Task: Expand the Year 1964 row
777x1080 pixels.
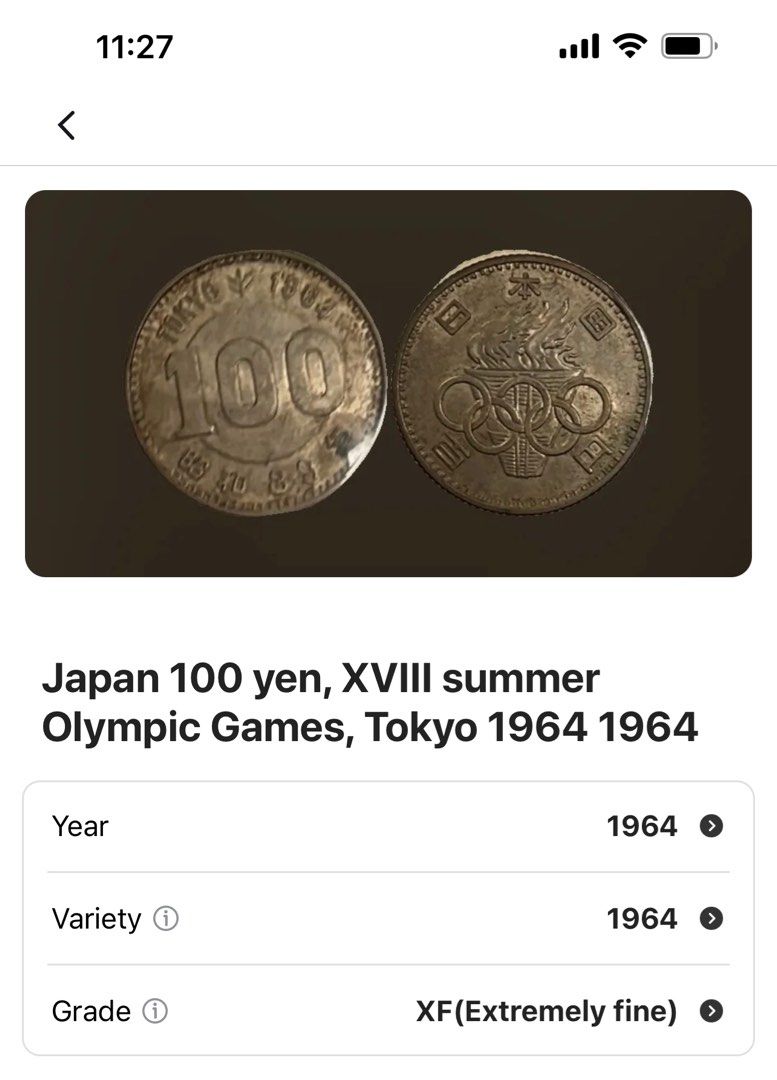Action: click(x=388, y=826)
